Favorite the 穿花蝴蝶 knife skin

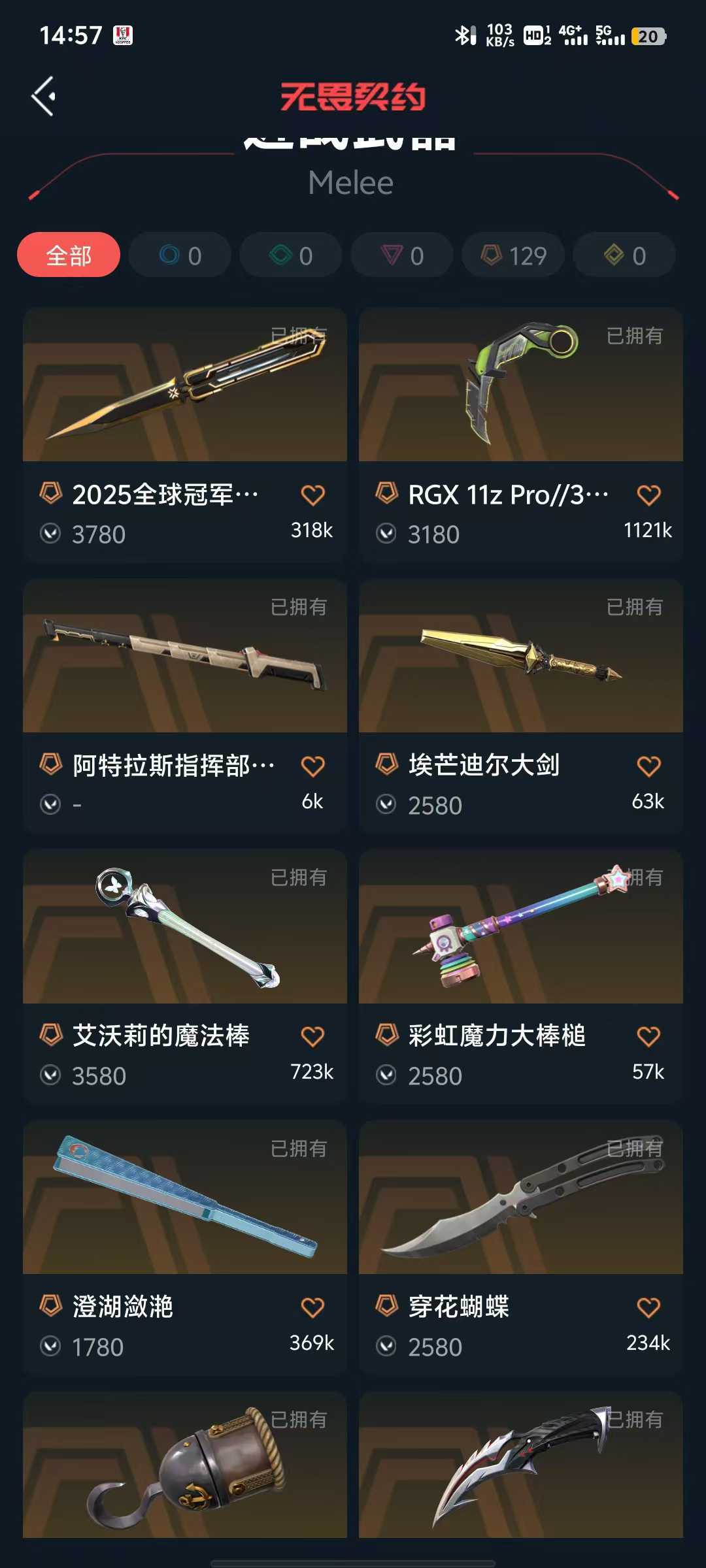(648, 1308)
